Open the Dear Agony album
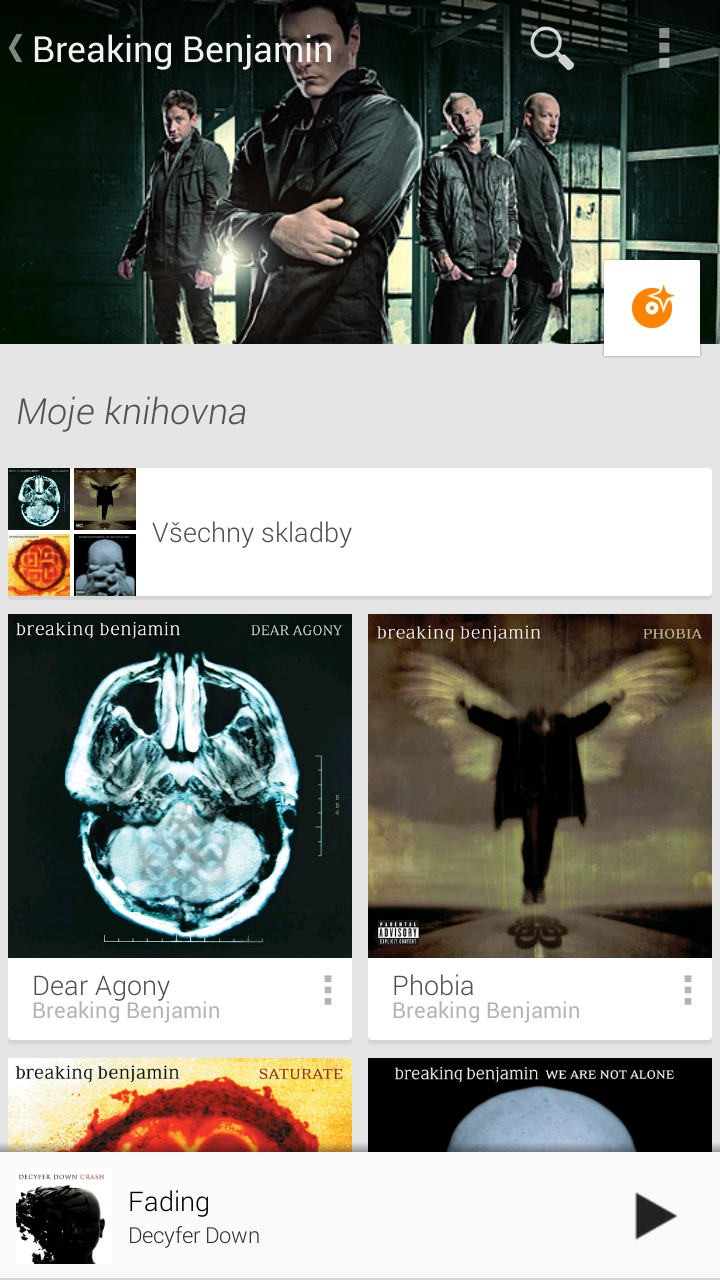The image size is (720, 1280). click(x=180, y=786)
